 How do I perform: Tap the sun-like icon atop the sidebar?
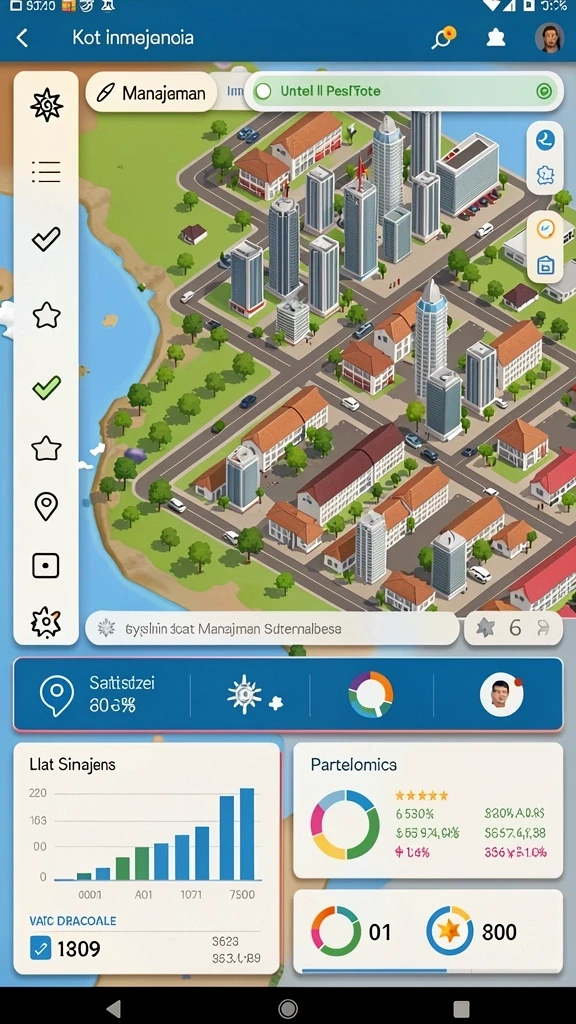click(46, 106)
